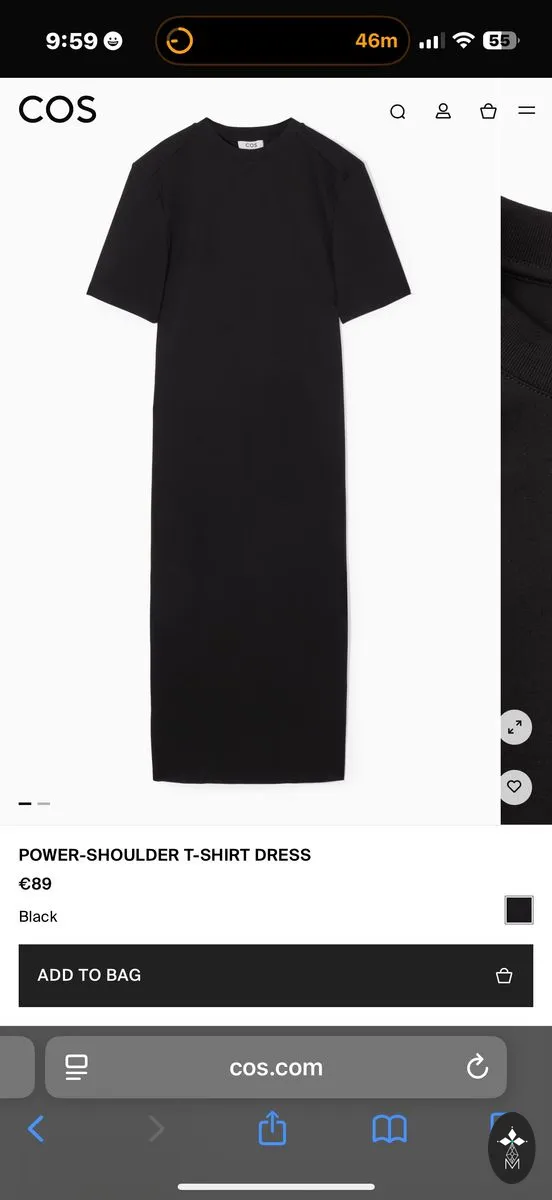Go to the COS homepage logo
Viewport: 552px width, 1200px height.
[57, 110]
